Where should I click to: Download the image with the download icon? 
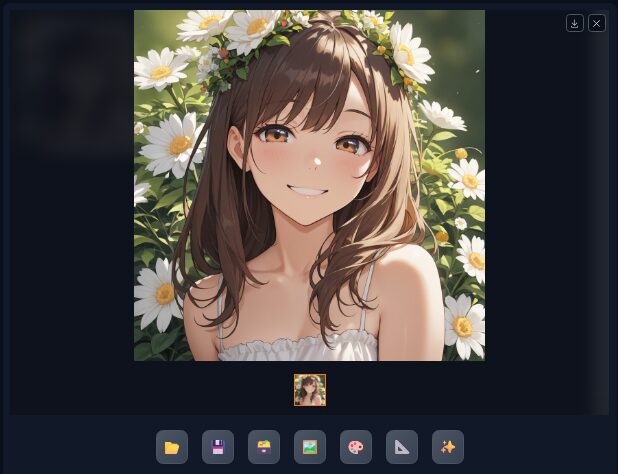coord(574,23)
